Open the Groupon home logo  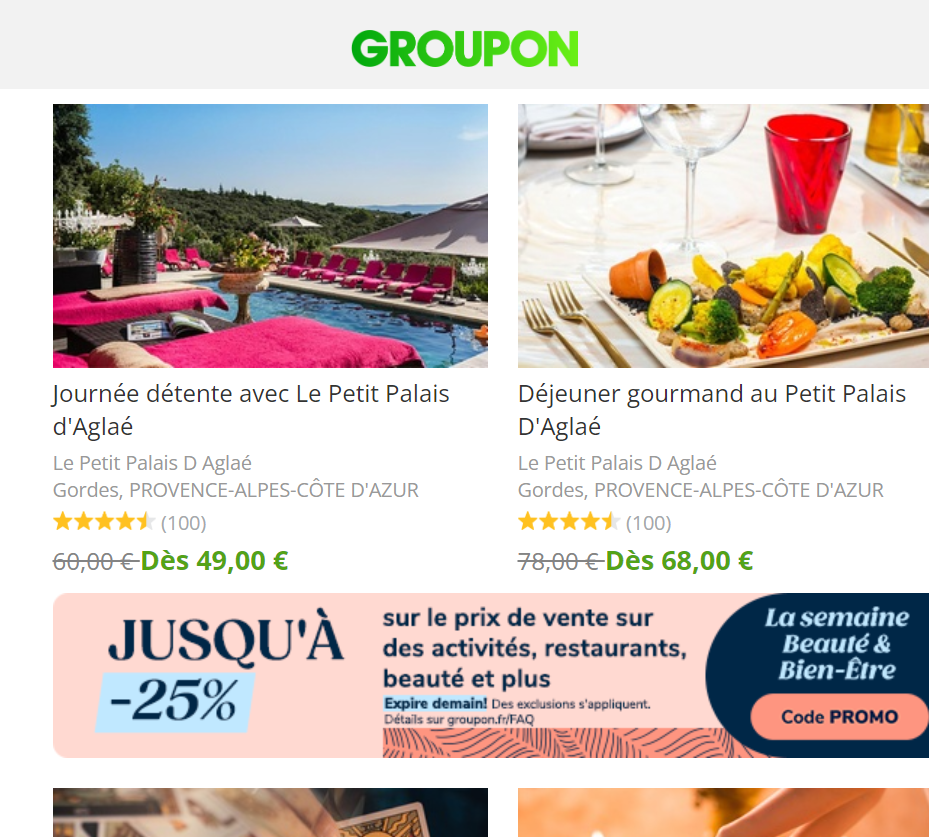point(465,48)
